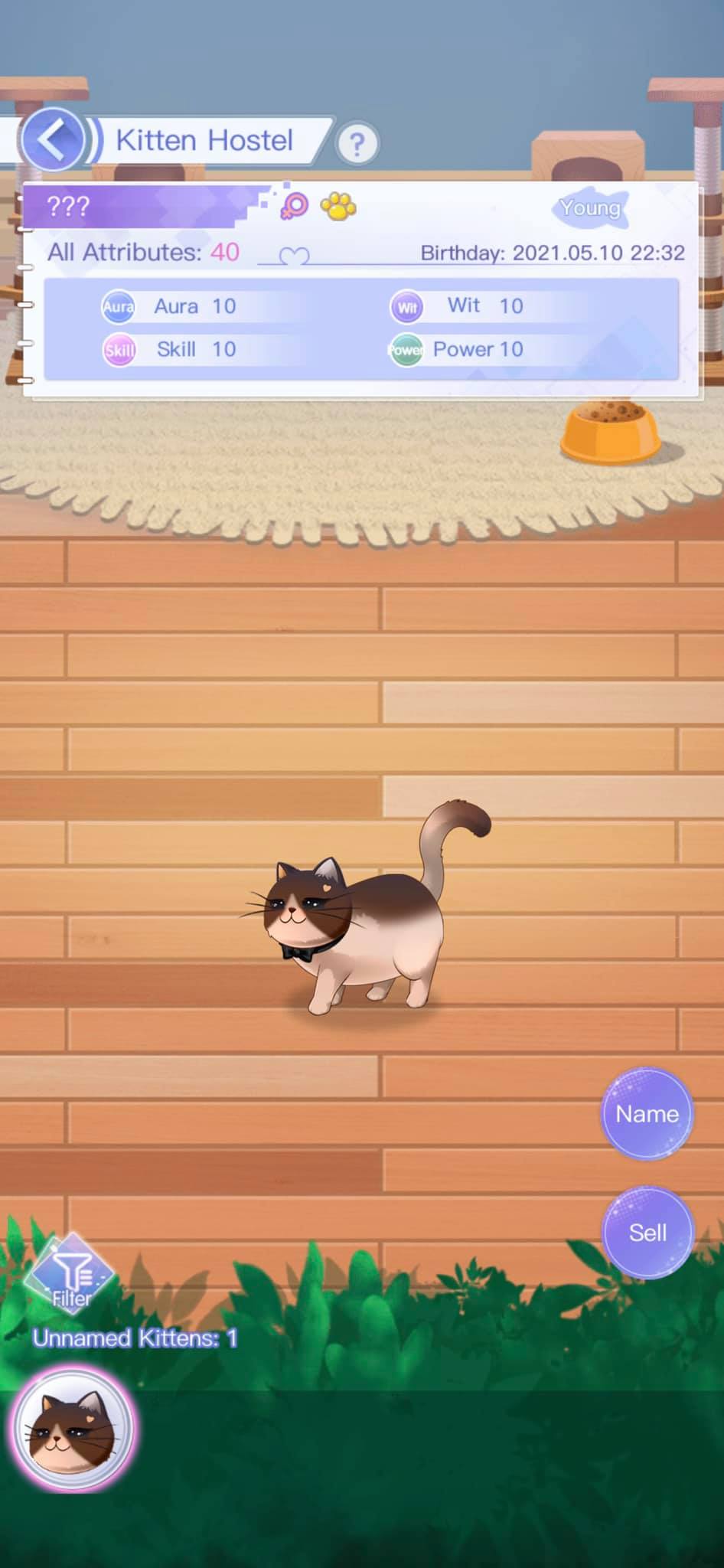Screen dimensions: 724x1568
Task: Tap the yellow paw print icon
Action: [x=338, y=206]
